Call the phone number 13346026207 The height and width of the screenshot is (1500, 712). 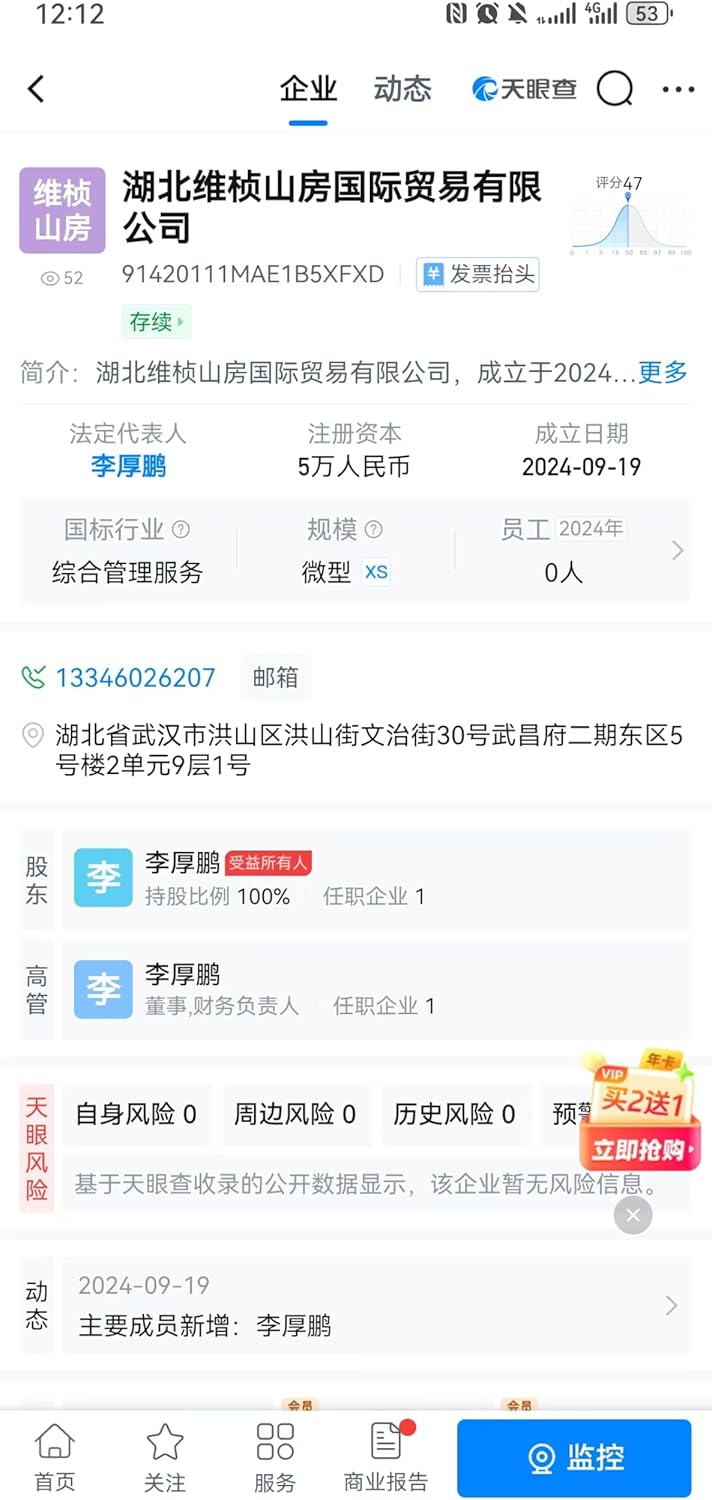[135, 677]
